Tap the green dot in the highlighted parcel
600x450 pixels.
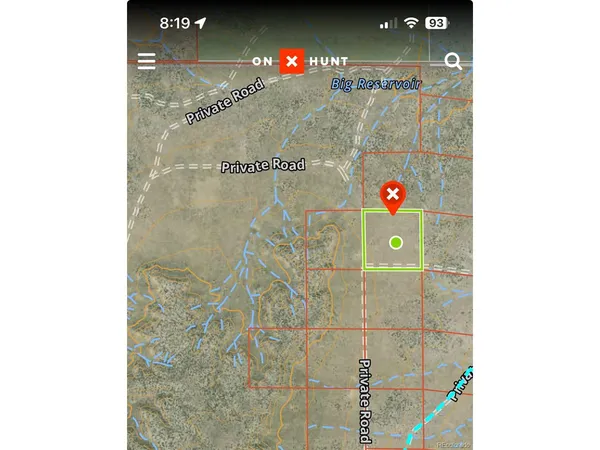tap(396, 242)
